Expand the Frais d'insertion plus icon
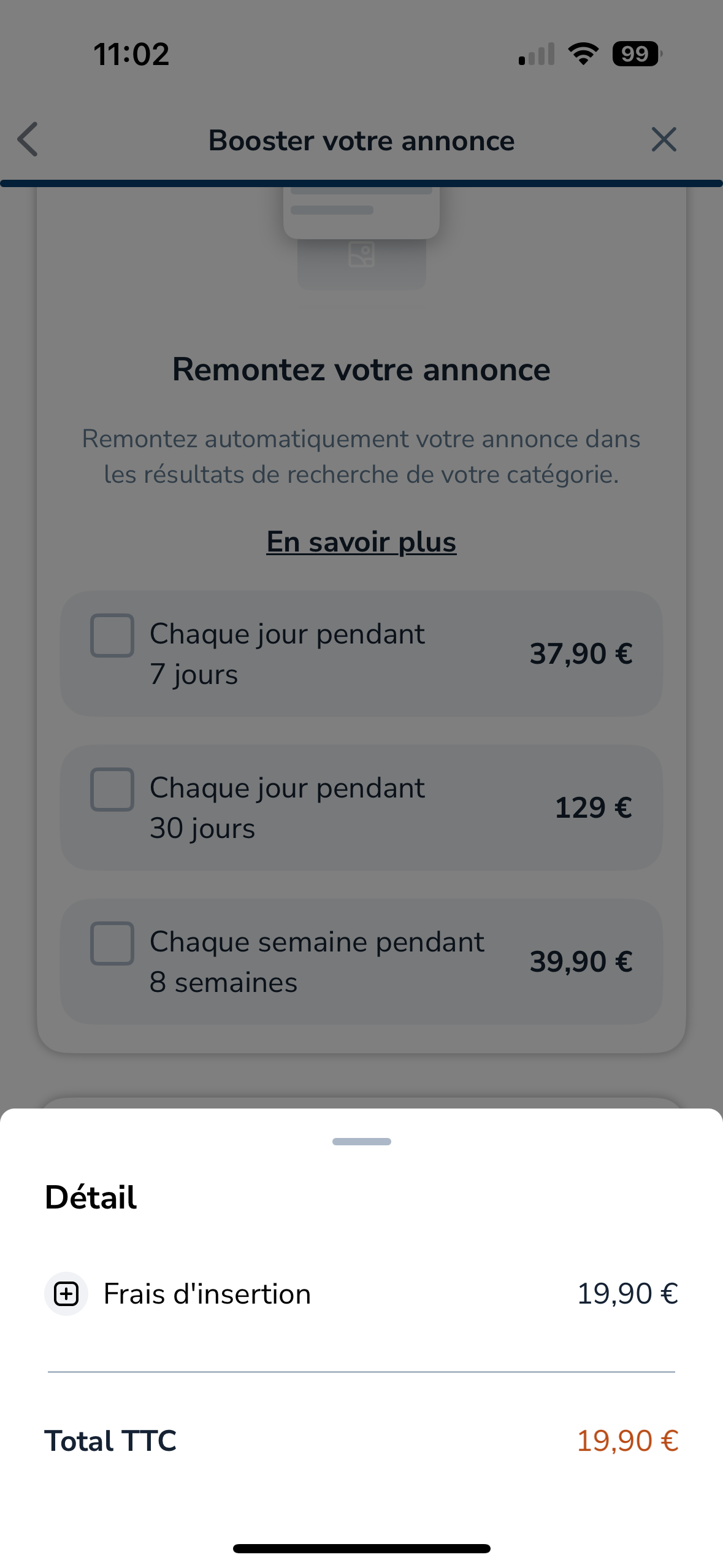This screenshot has height=1568, width=723. click(66, 1294)
